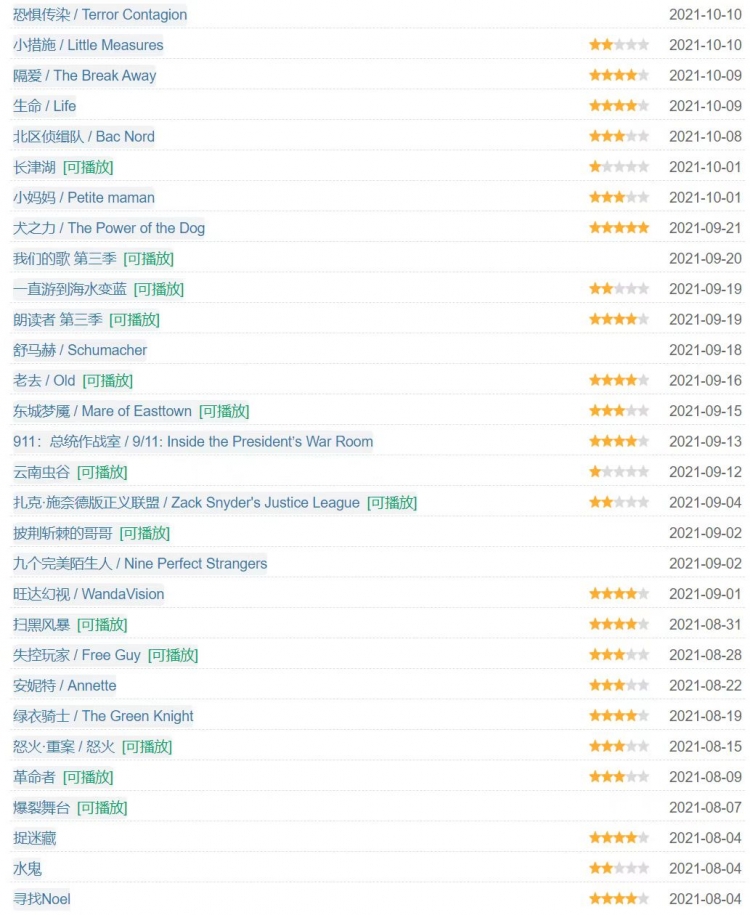750x915 pixels.
Task: Tap the Petite maman link
Action: pos(84,198)
